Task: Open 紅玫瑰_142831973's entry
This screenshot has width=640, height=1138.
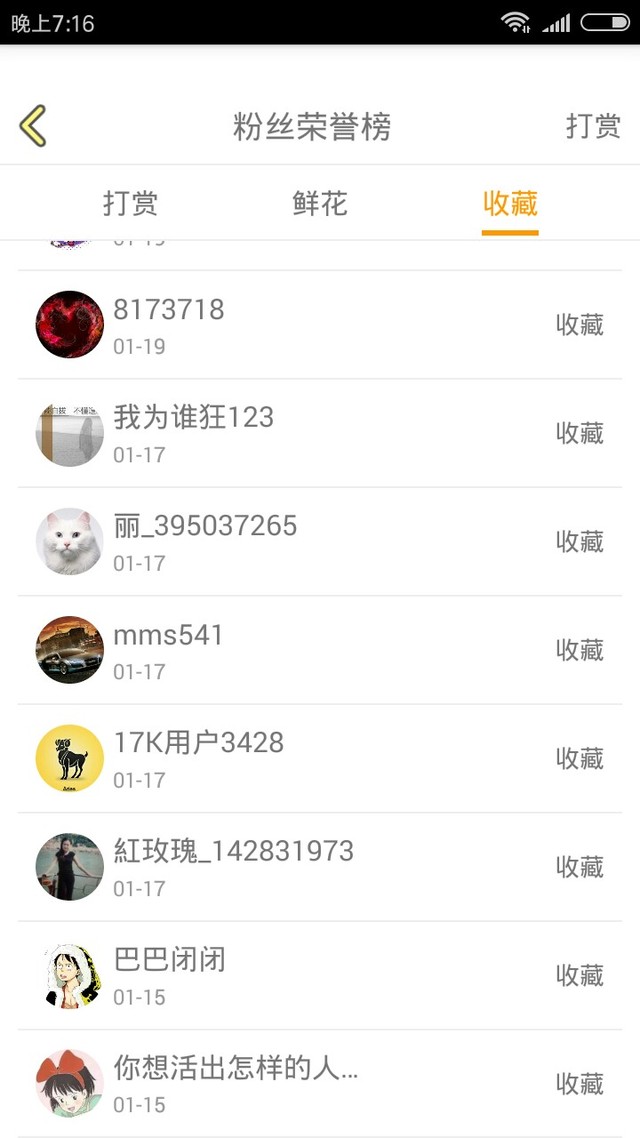Action: [x=320, y=867]
